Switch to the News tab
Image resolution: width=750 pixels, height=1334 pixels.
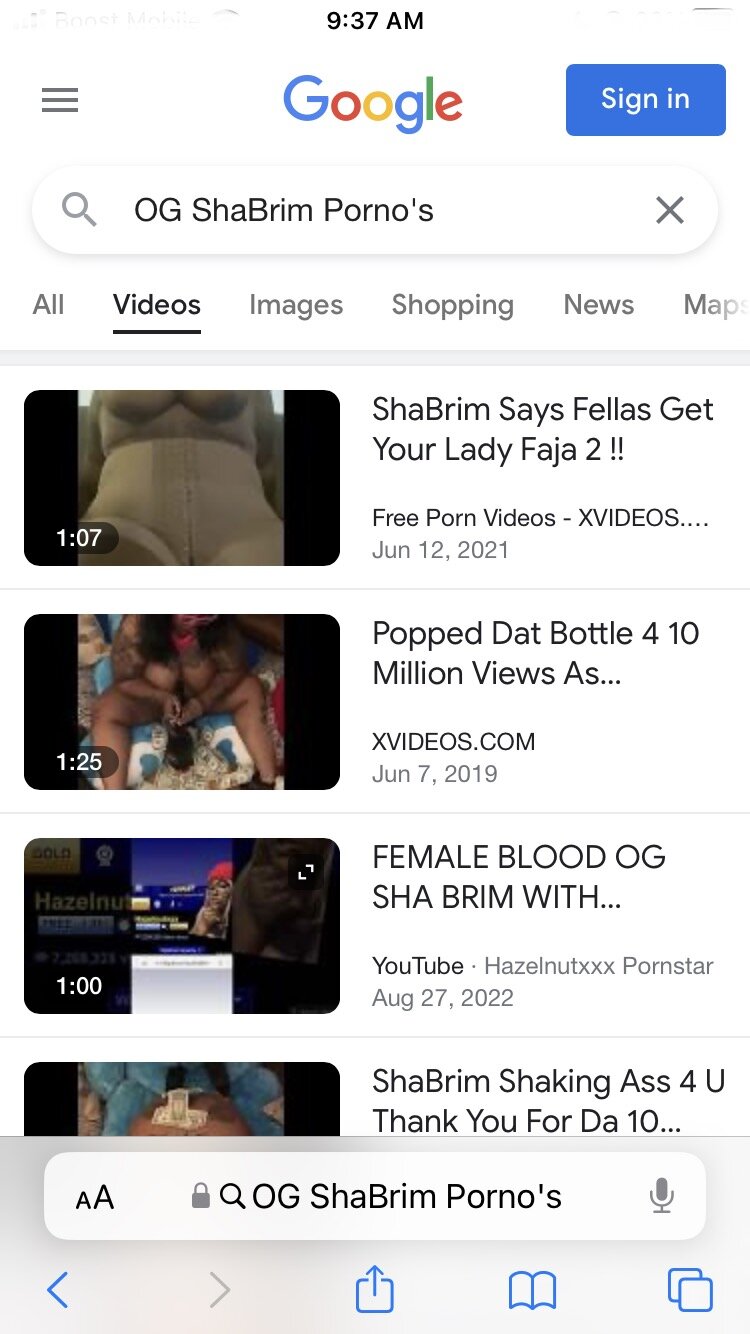[x=598, y=305]
